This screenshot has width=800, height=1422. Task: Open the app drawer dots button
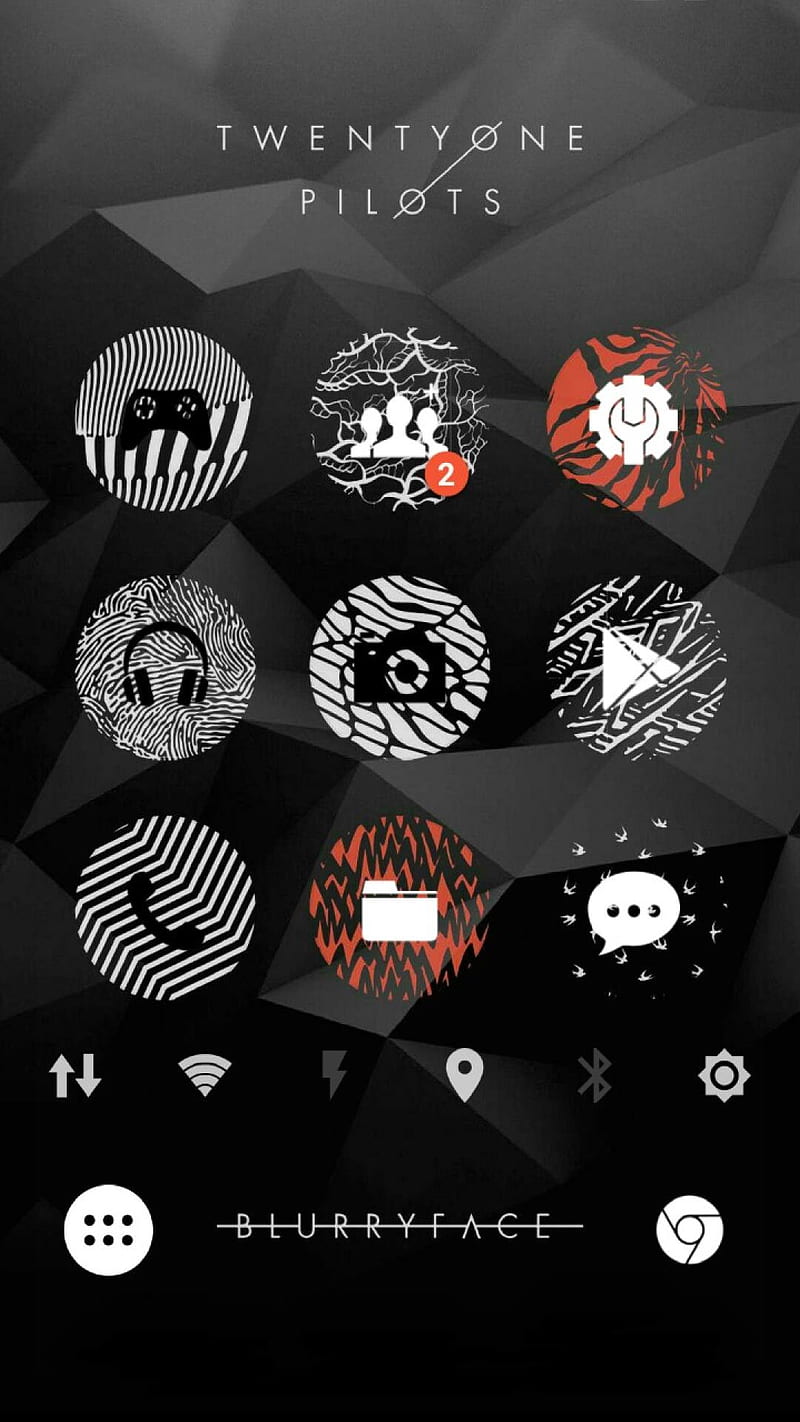coord(109,1227)
